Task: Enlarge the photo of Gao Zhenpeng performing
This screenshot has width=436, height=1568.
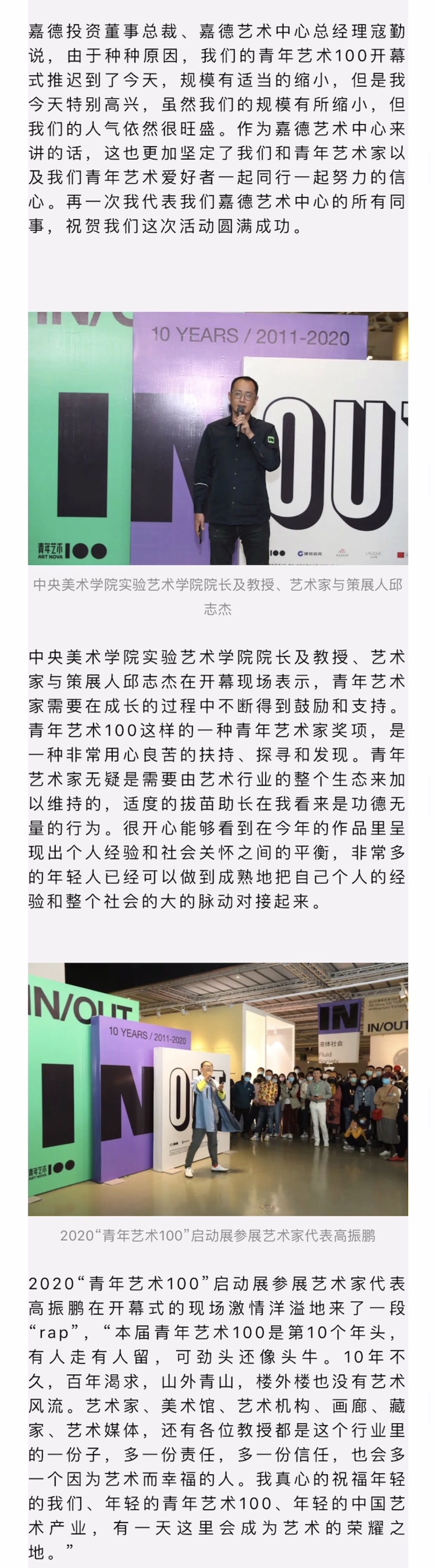Action: 218,1089
